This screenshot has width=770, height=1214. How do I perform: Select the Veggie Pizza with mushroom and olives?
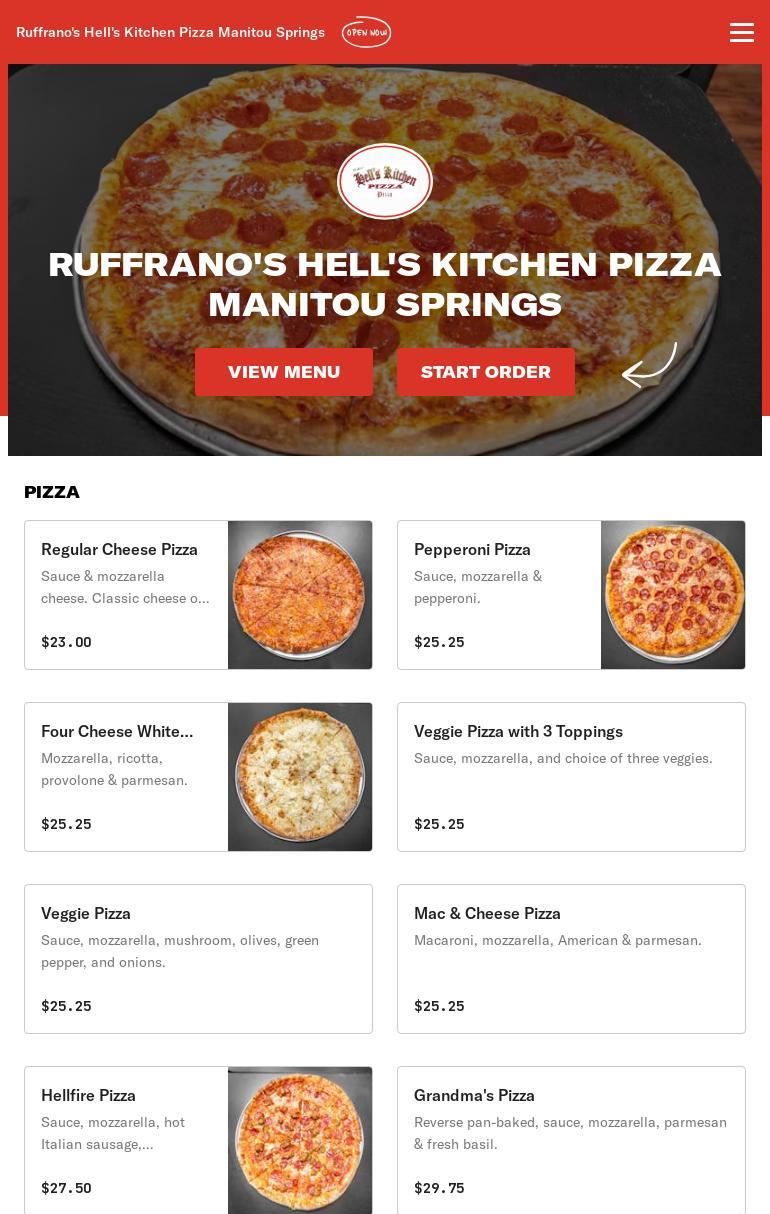198,959
